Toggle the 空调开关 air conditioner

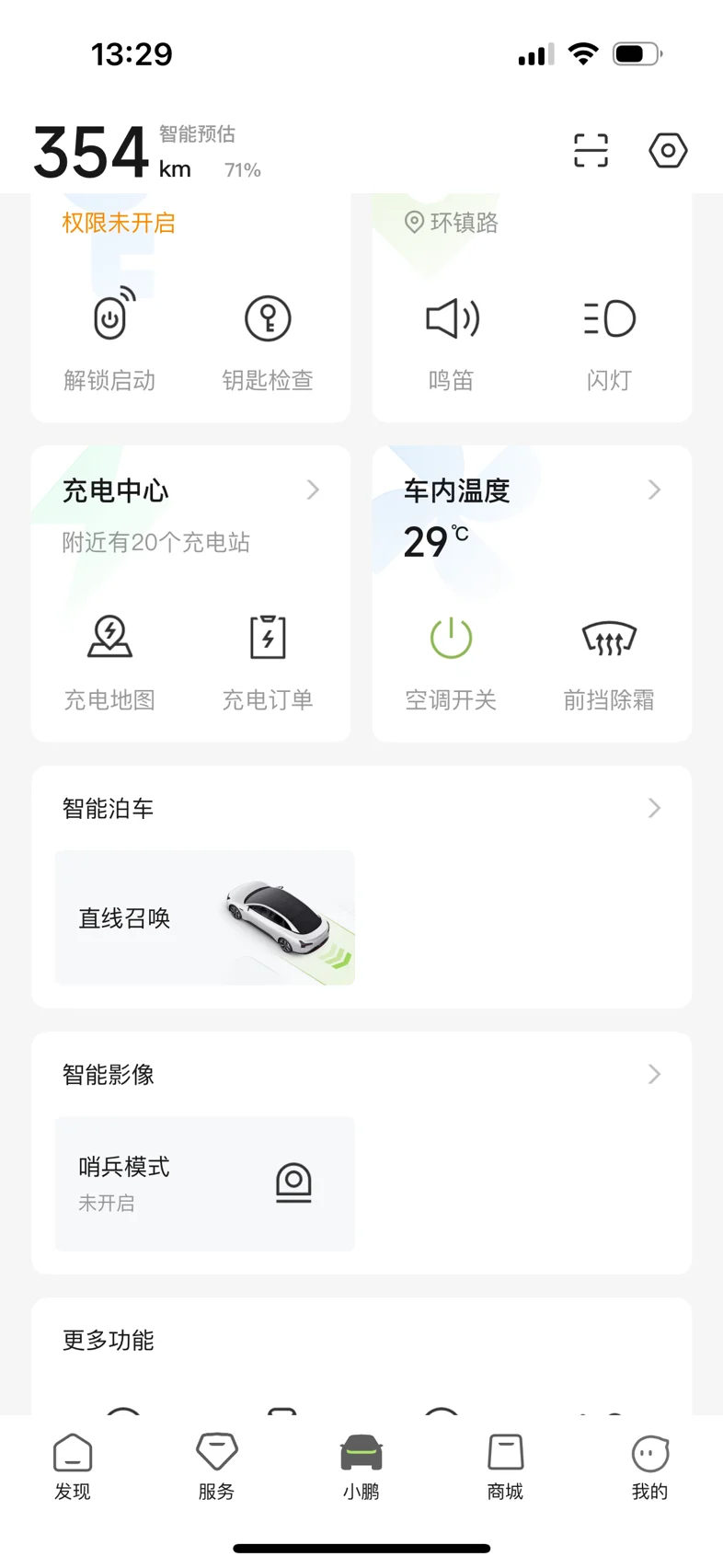coord(452,659)
